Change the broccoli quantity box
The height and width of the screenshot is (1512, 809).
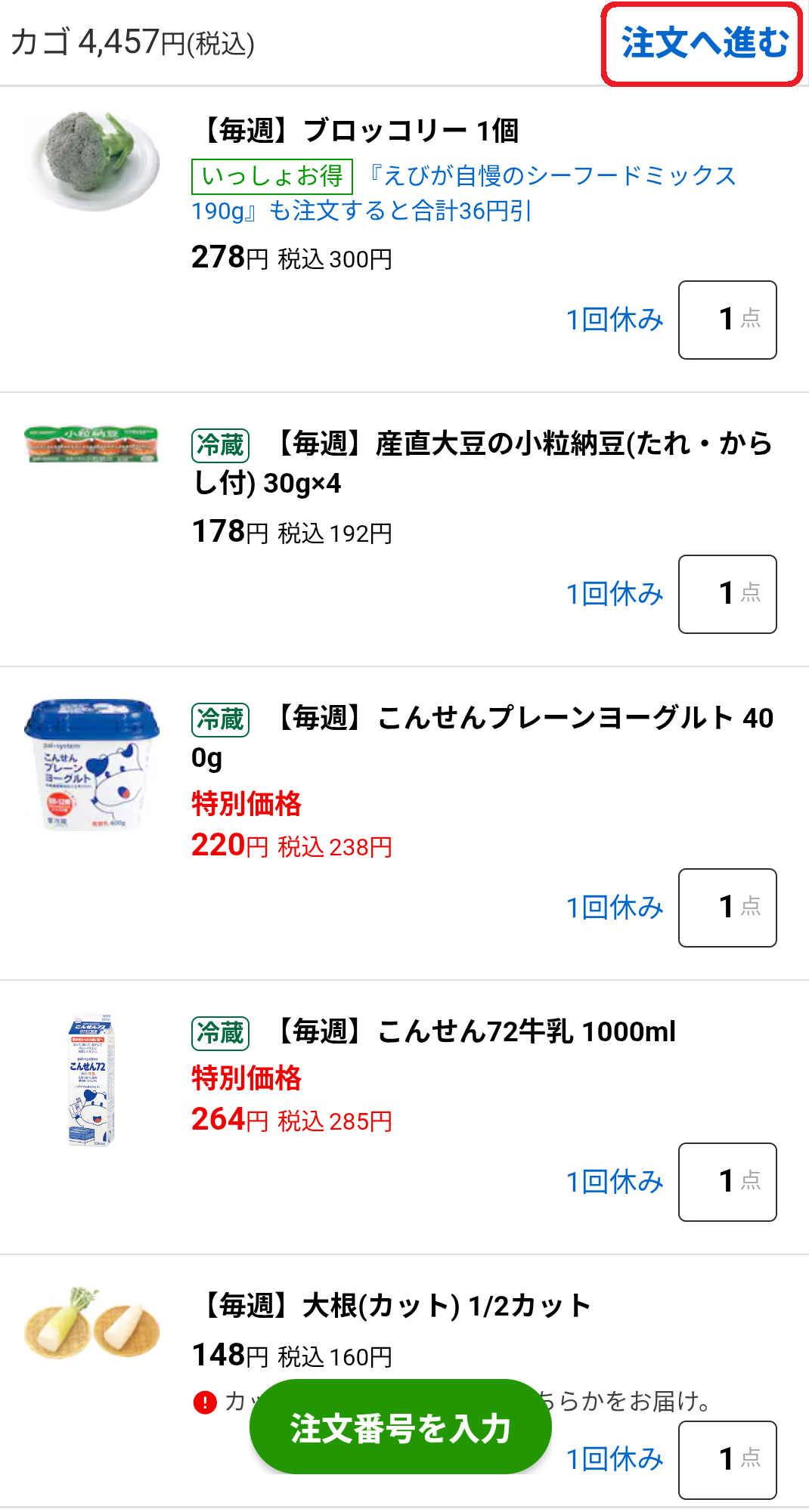coord(727,320)
